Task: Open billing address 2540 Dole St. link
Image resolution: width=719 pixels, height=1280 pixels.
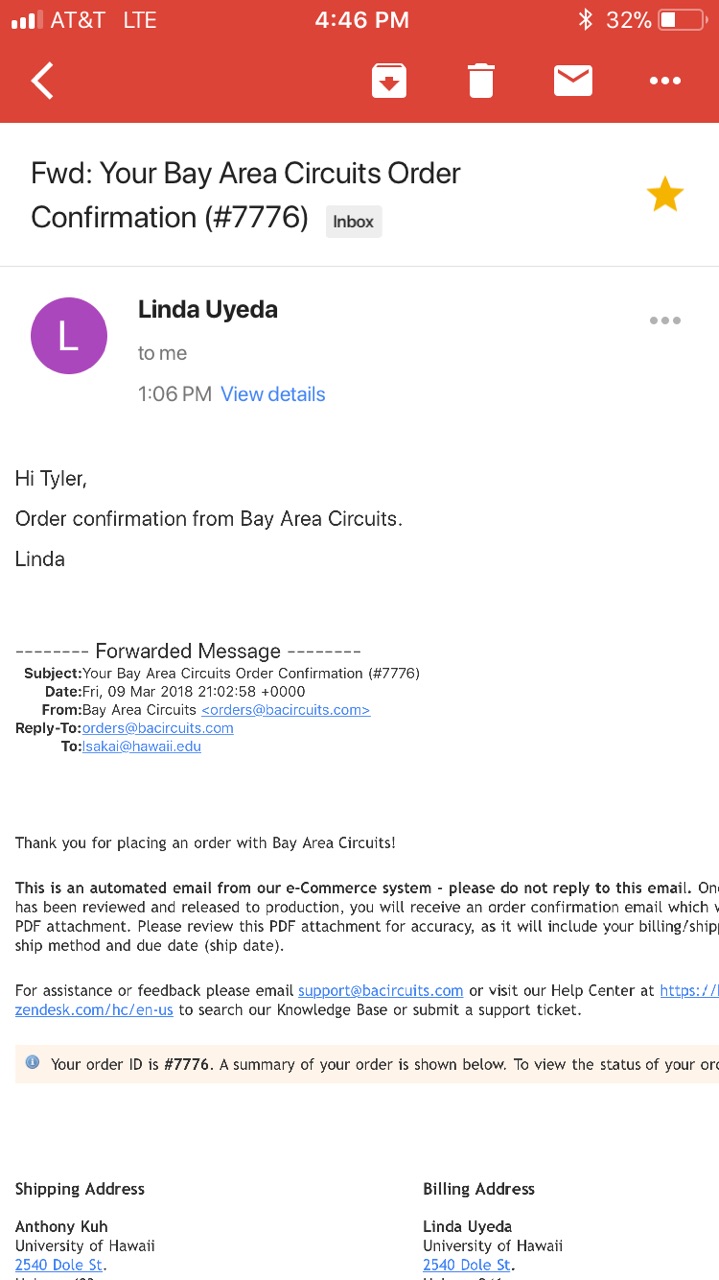Action: click(469, 1265)
